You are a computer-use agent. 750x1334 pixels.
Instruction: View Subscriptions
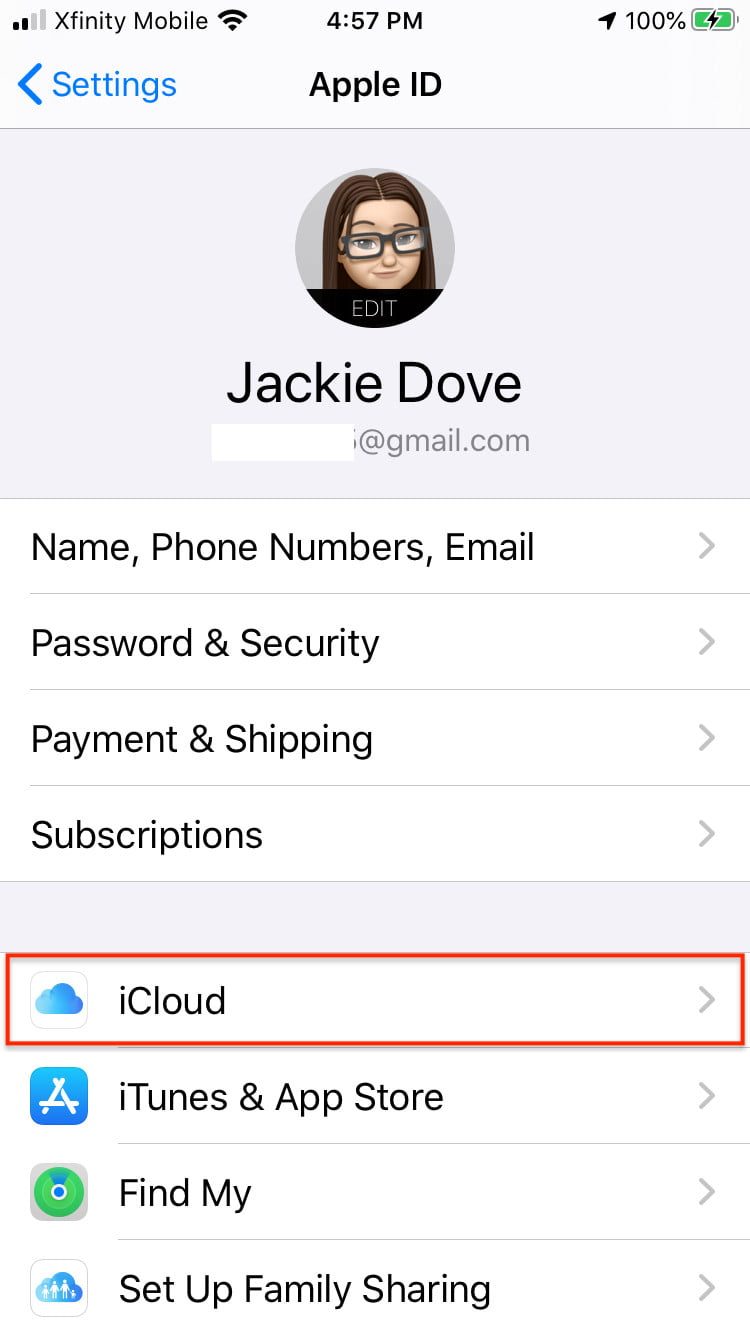[x=374, y=835]
